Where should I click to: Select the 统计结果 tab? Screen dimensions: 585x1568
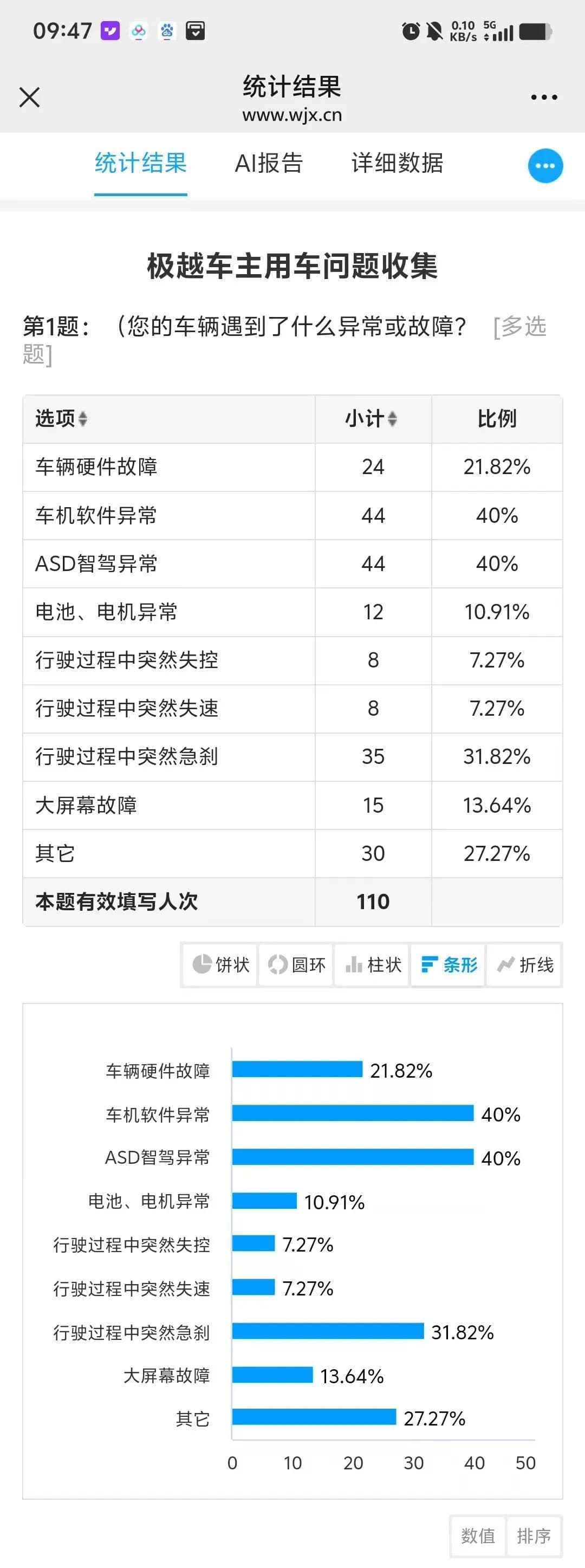[x=141, y=163]
